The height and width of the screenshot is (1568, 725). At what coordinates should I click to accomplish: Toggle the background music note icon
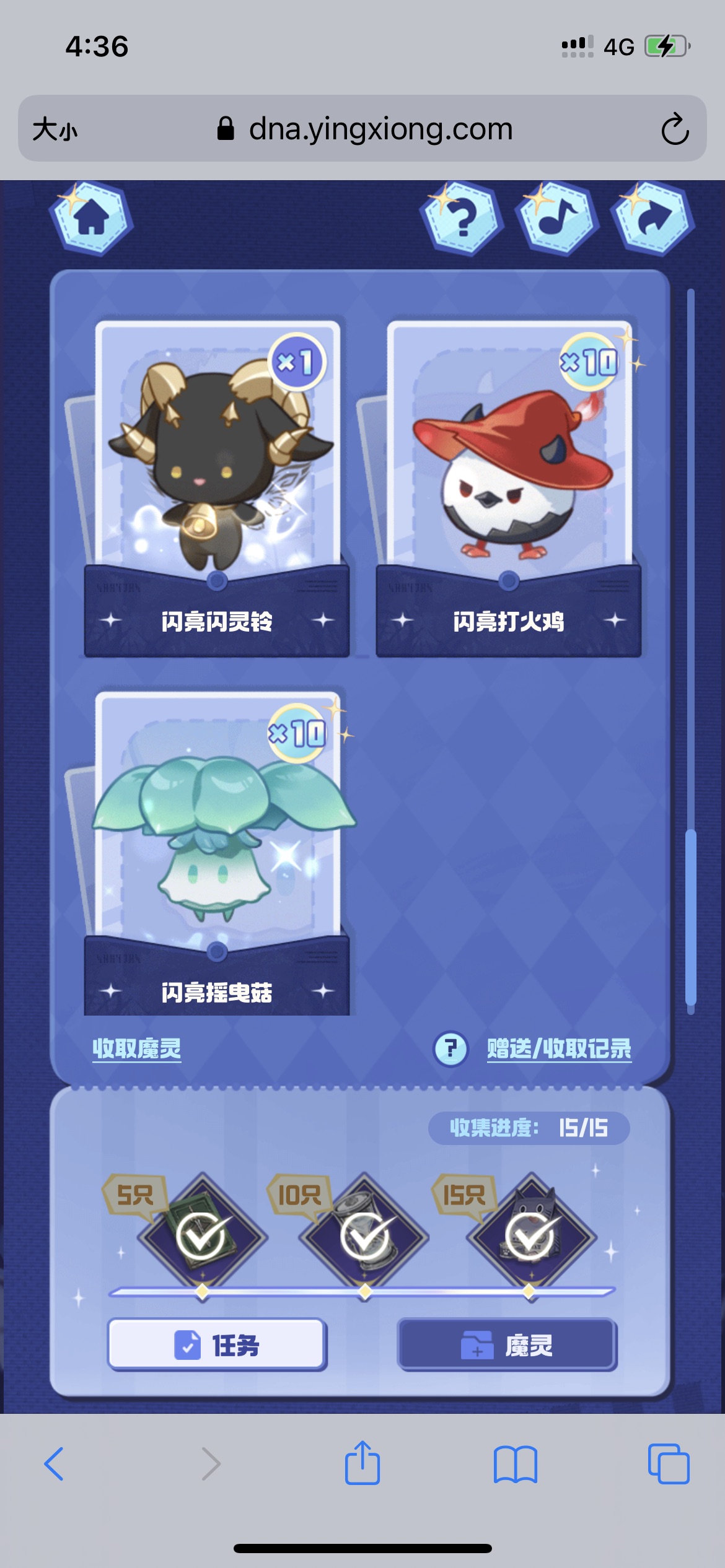(x=556, y=218)
